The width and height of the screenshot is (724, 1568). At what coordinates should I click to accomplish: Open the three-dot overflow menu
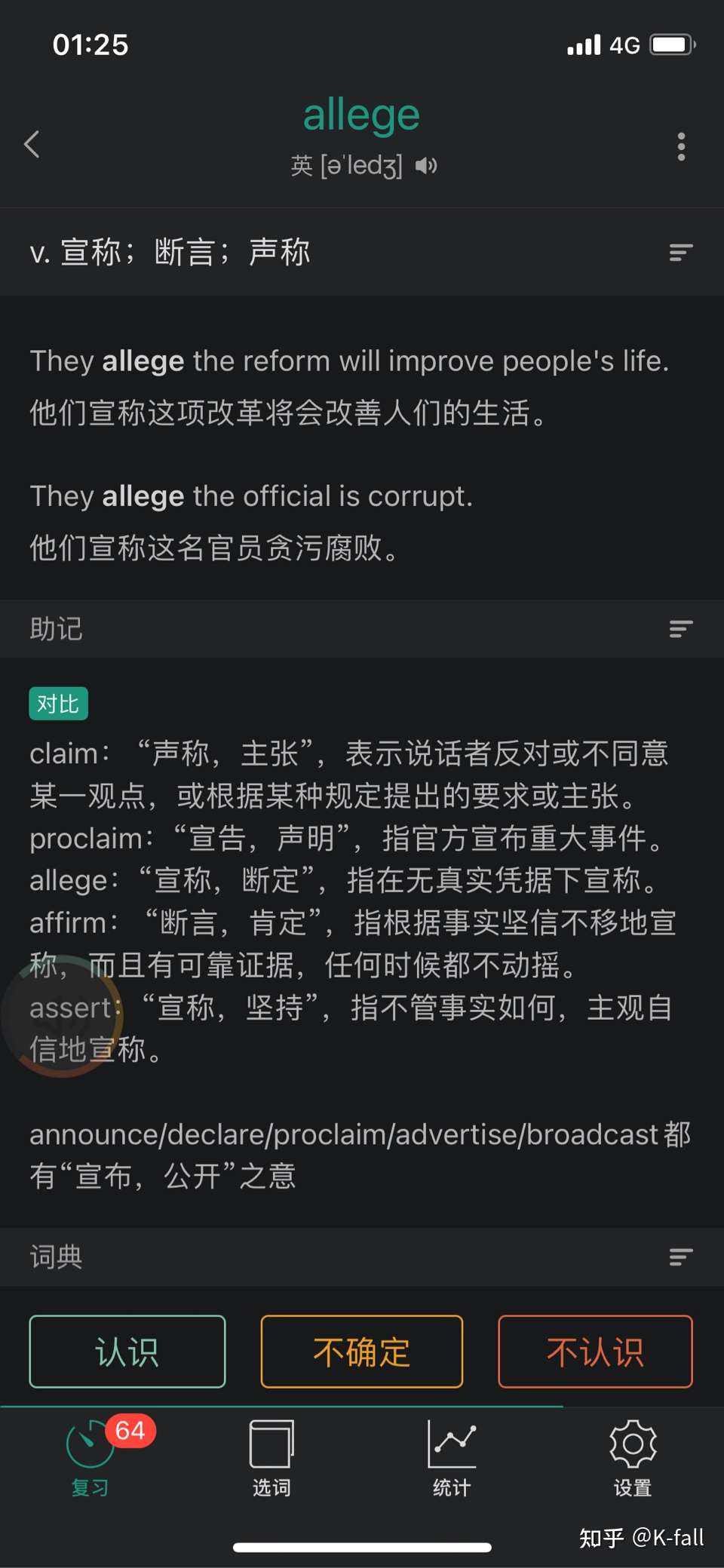click(681, 146)
